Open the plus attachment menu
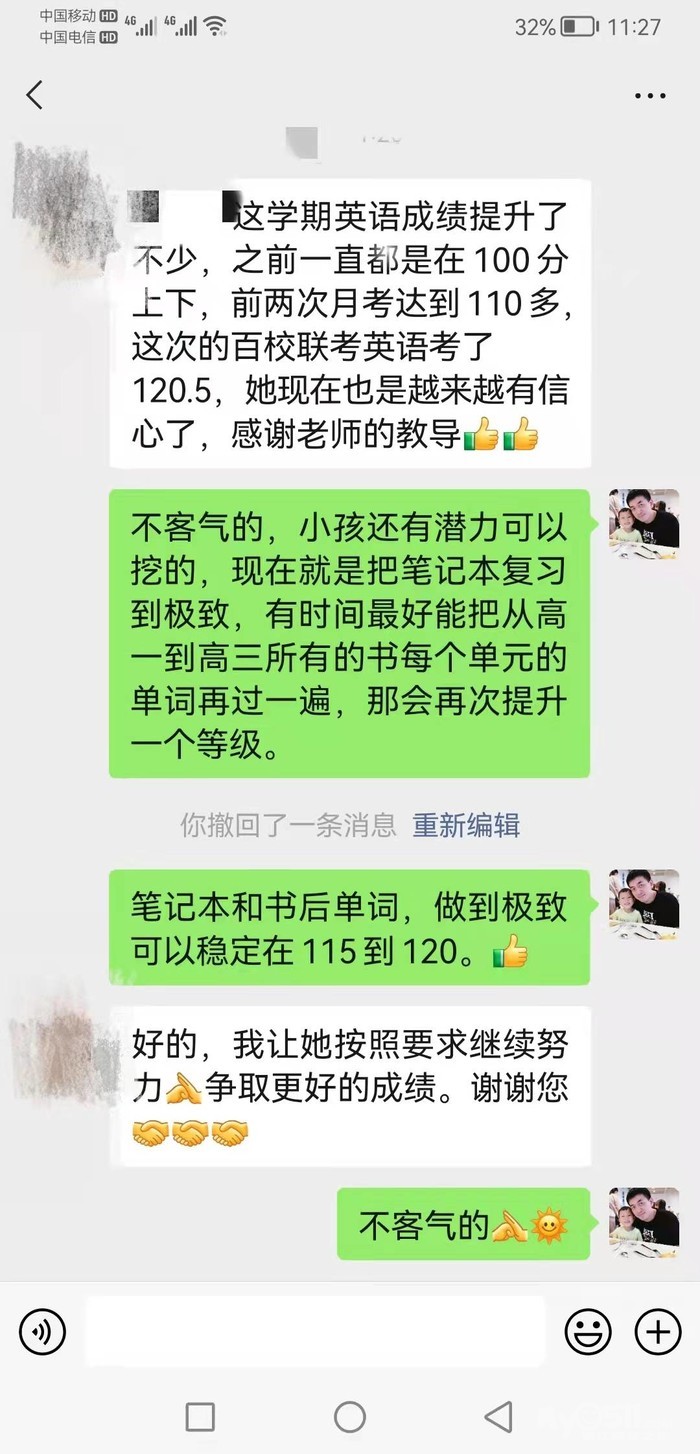Image resolution: width=700 pixels, height=1454 pixels. coord(658,1331)
